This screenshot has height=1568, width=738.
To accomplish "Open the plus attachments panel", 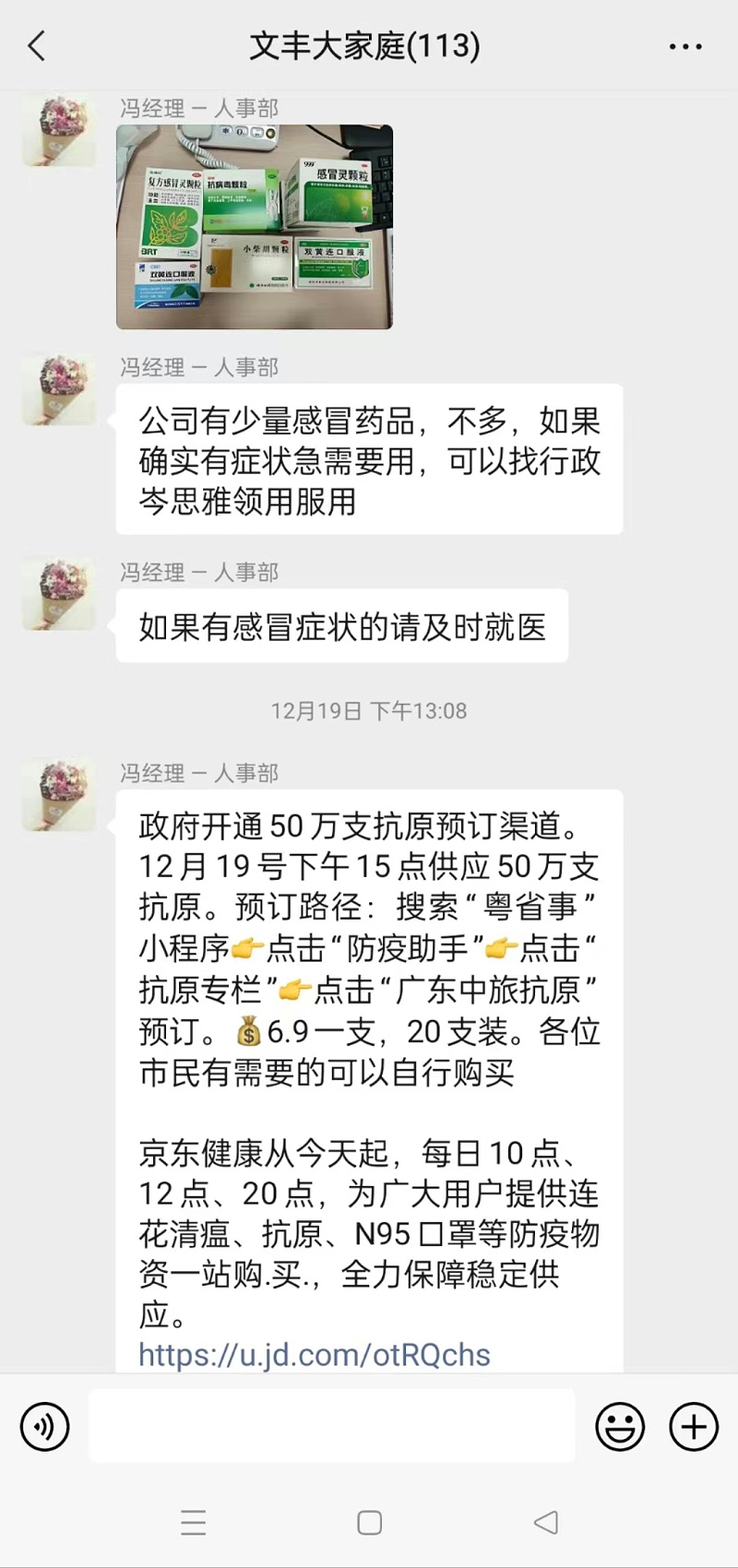I will pos(694,1427).
